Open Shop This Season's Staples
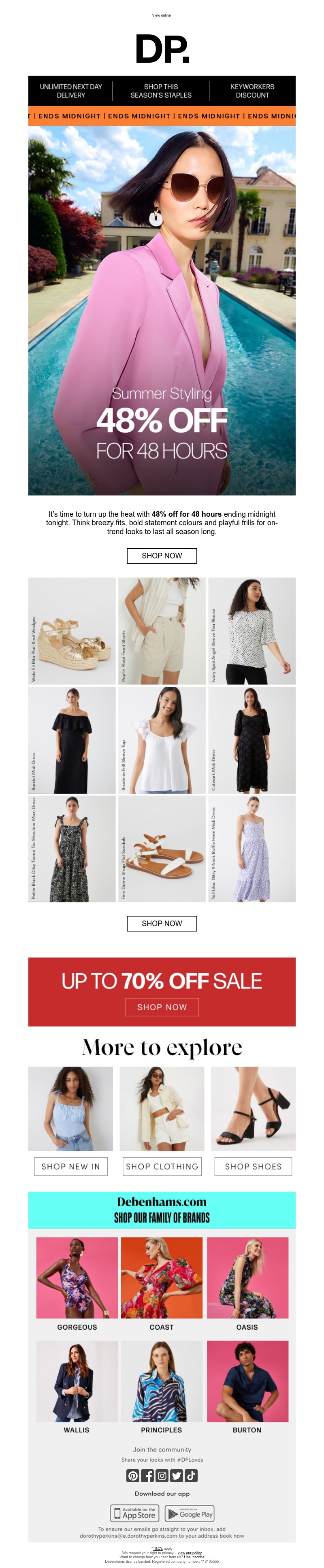The width and height of the screenshot is (324, 1568). [x=161, y=91]
